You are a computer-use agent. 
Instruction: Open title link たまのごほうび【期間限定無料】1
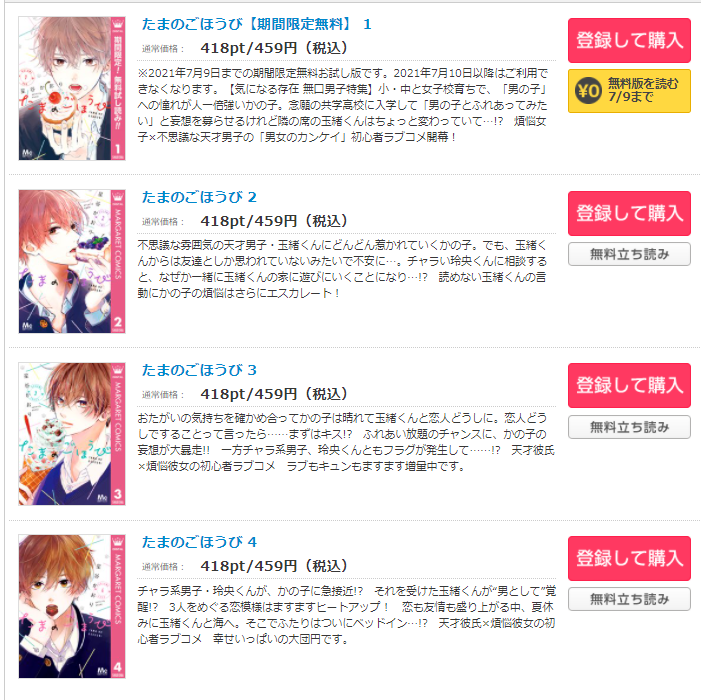coord(256,23)
